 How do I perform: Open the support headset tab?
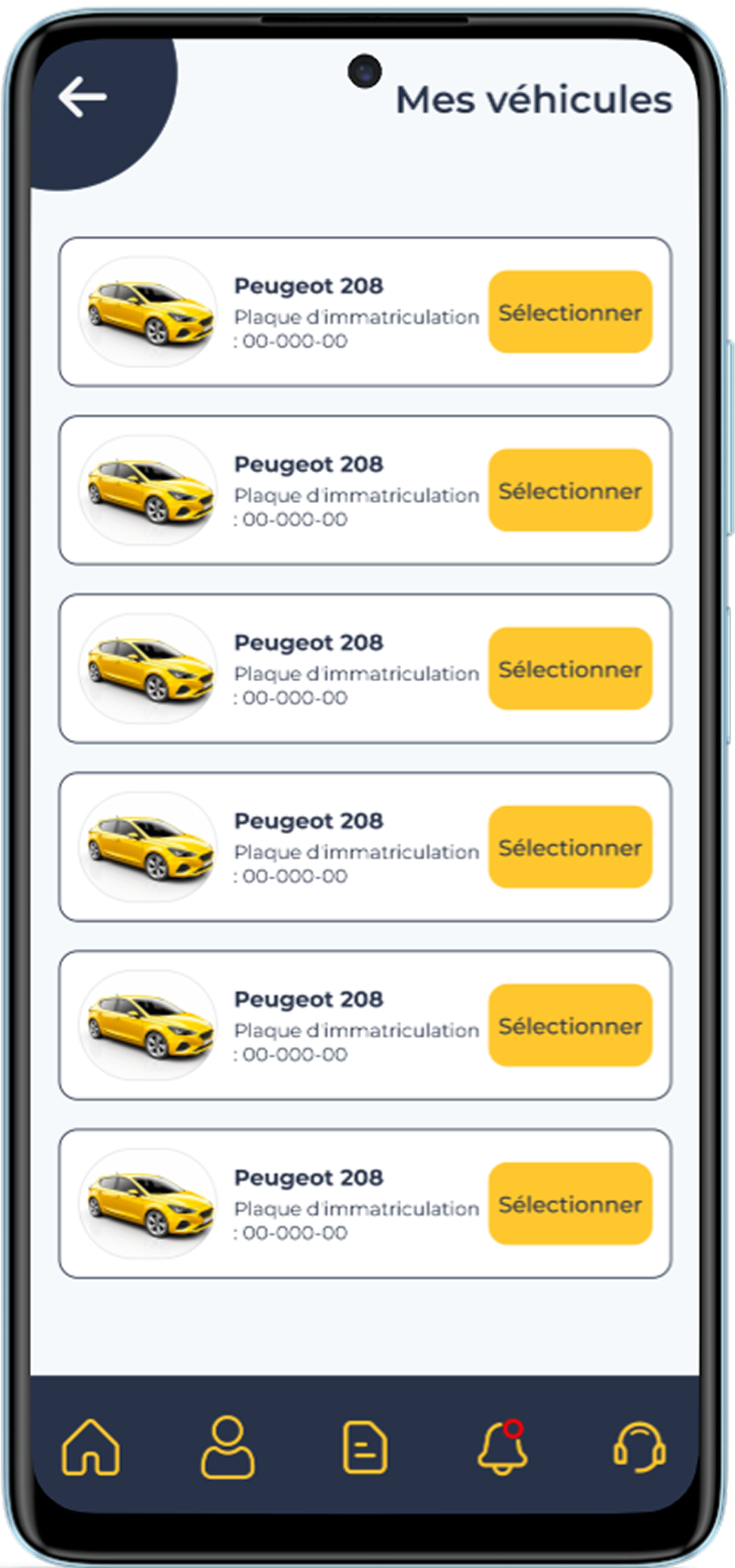tap(639, 1447)
